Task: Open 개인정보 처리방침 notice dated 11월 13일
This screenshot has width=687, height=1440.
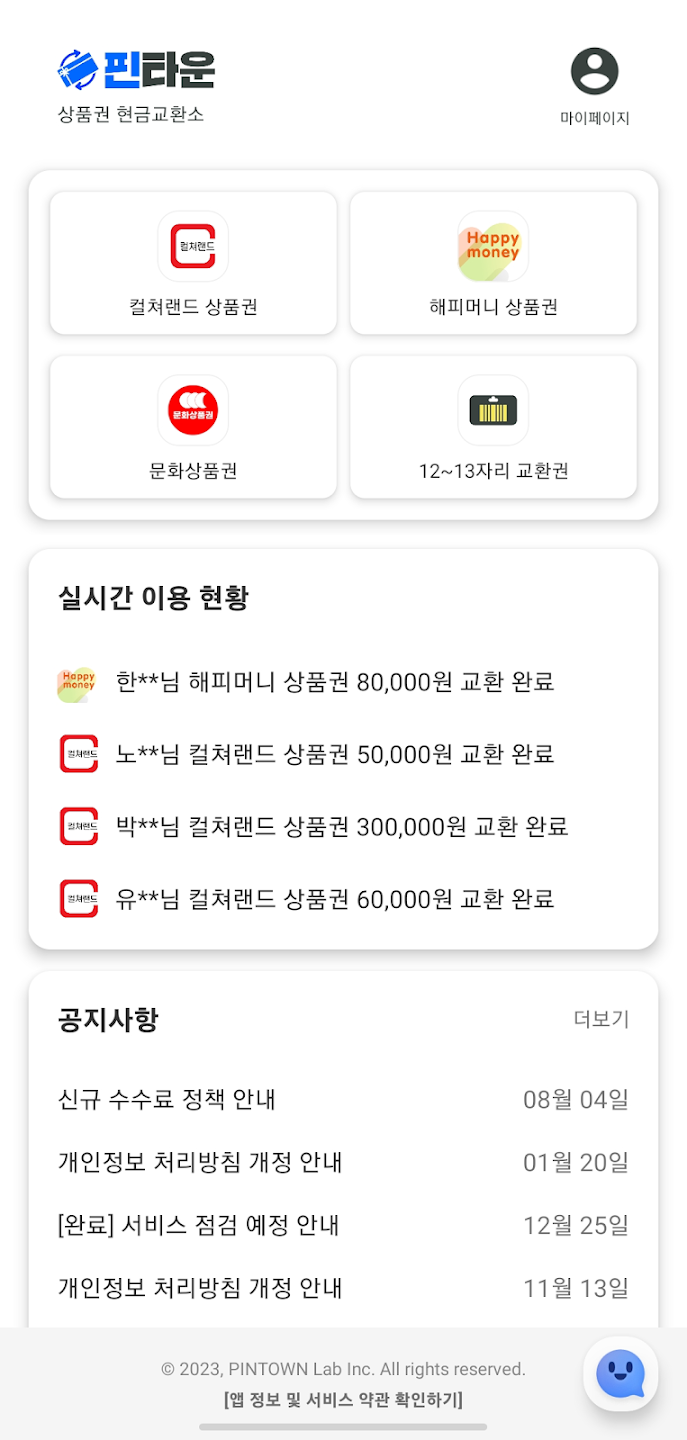Action: (200, 1288)
